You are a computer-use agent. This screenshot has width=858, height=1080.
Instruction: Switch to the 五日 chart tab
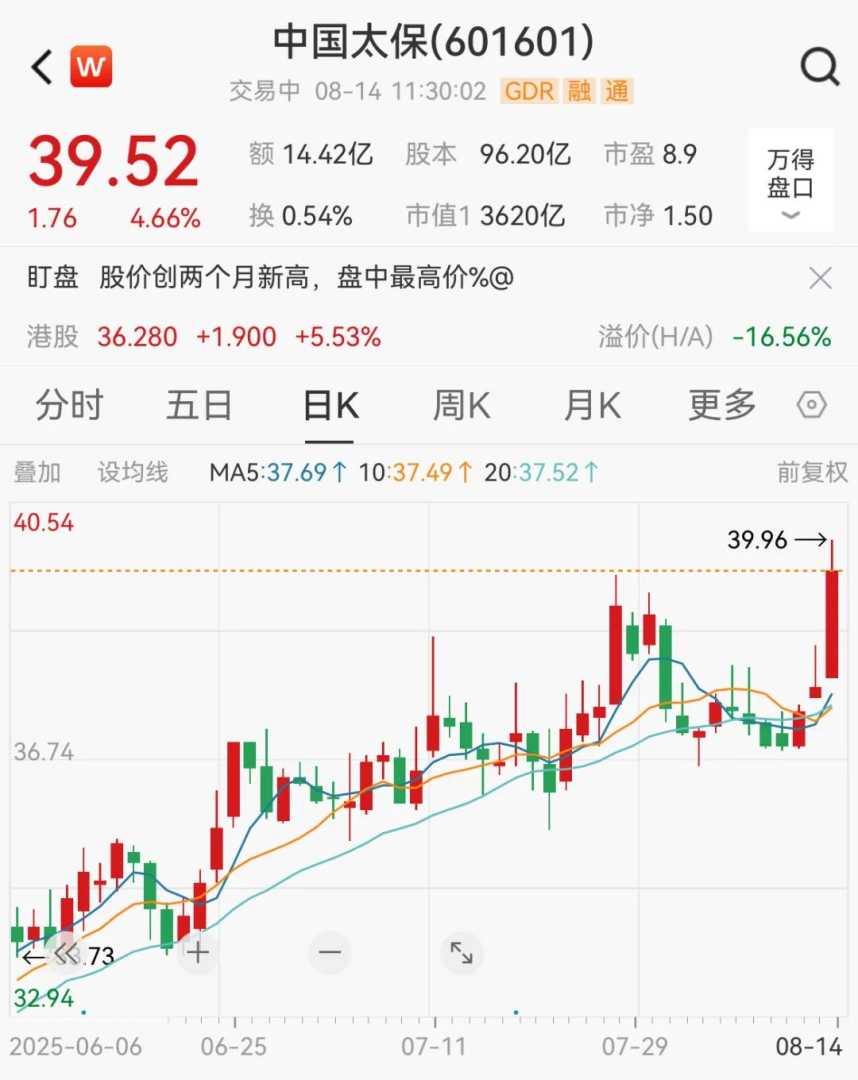tap(199, 406)
